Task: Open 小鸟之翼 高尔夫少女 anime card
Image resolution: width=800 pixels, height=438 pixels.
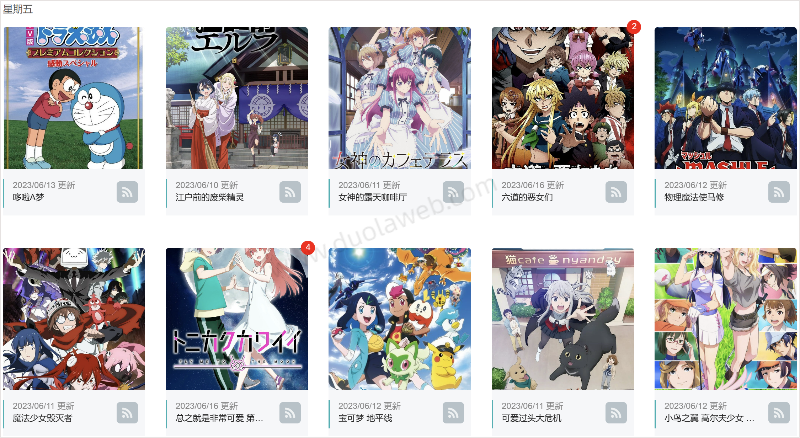Action: (725, 319)
